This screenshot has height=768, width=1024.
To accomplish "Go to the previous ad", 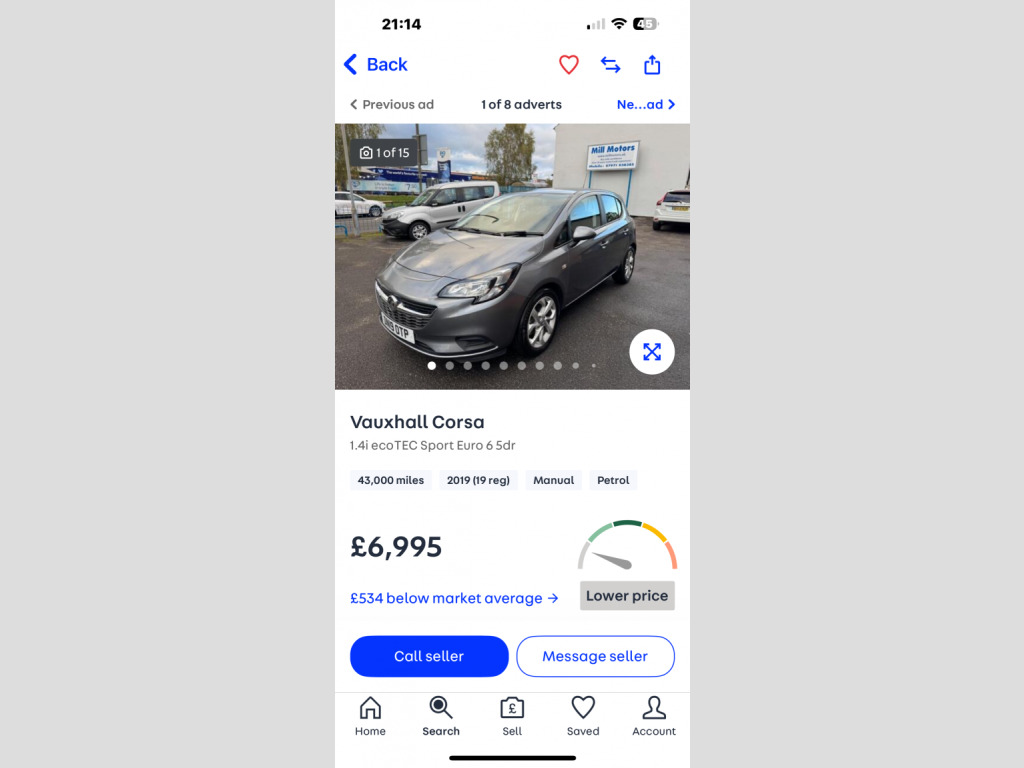I will (391, 104).
